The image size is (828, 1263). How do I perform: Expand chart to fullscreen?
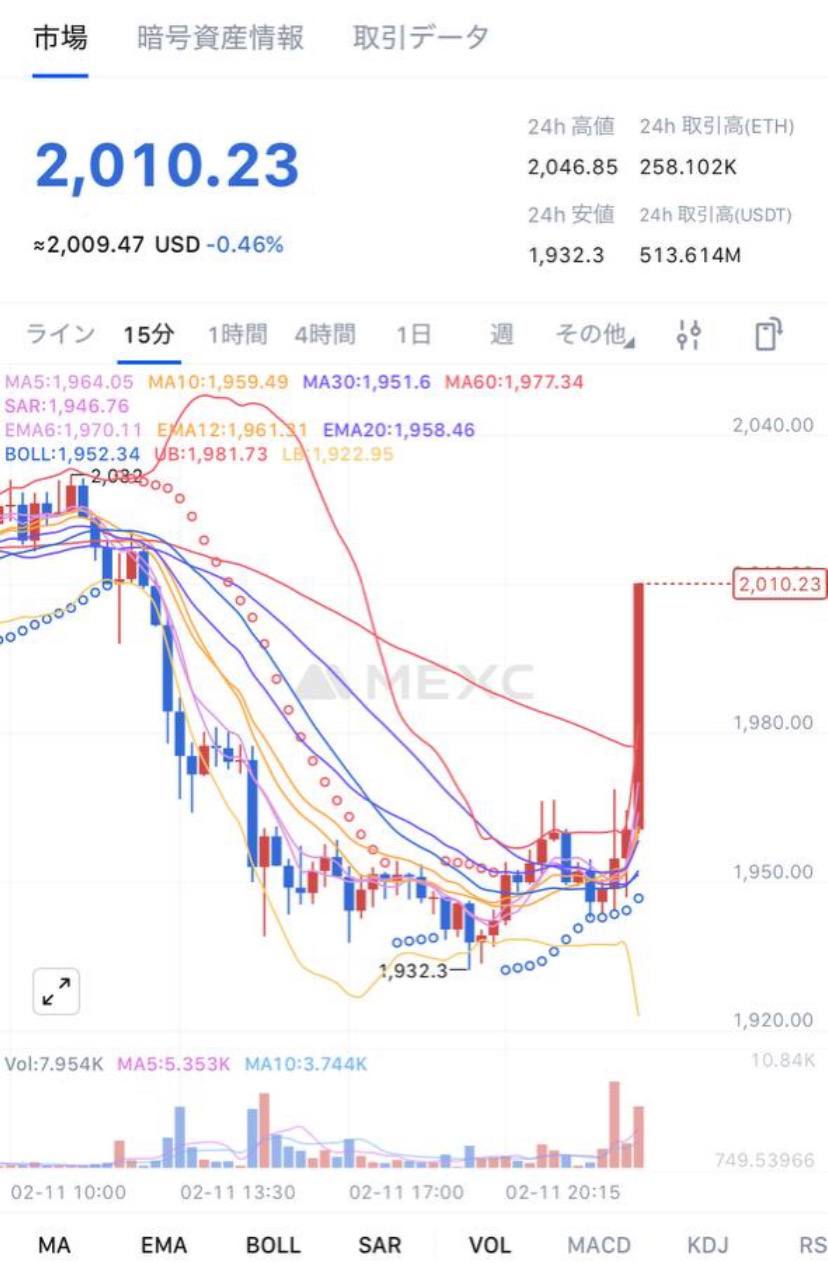56,992
